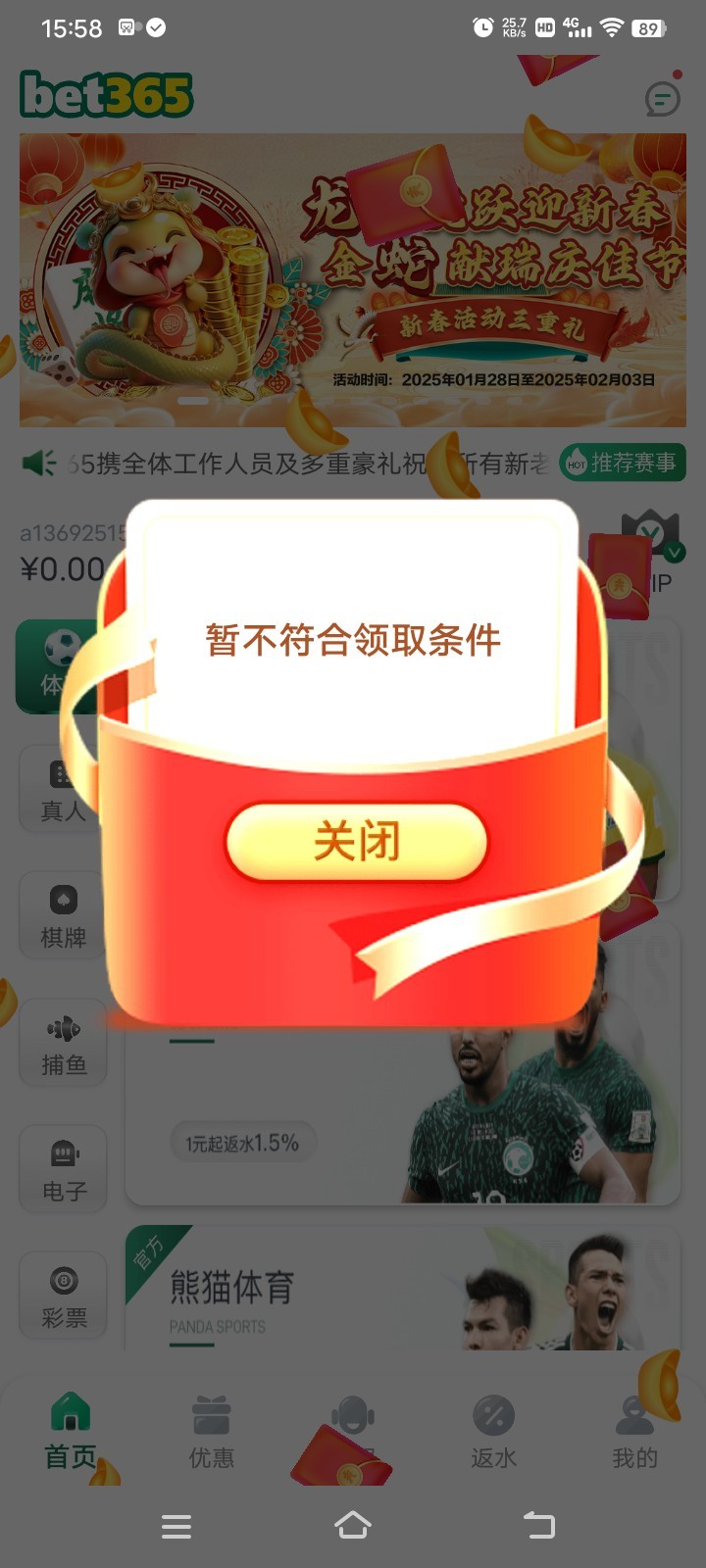Switch to the 首页 tab
This screenshot has height=1568, width=706.
pyautogui.click(x=71, y=1433)
